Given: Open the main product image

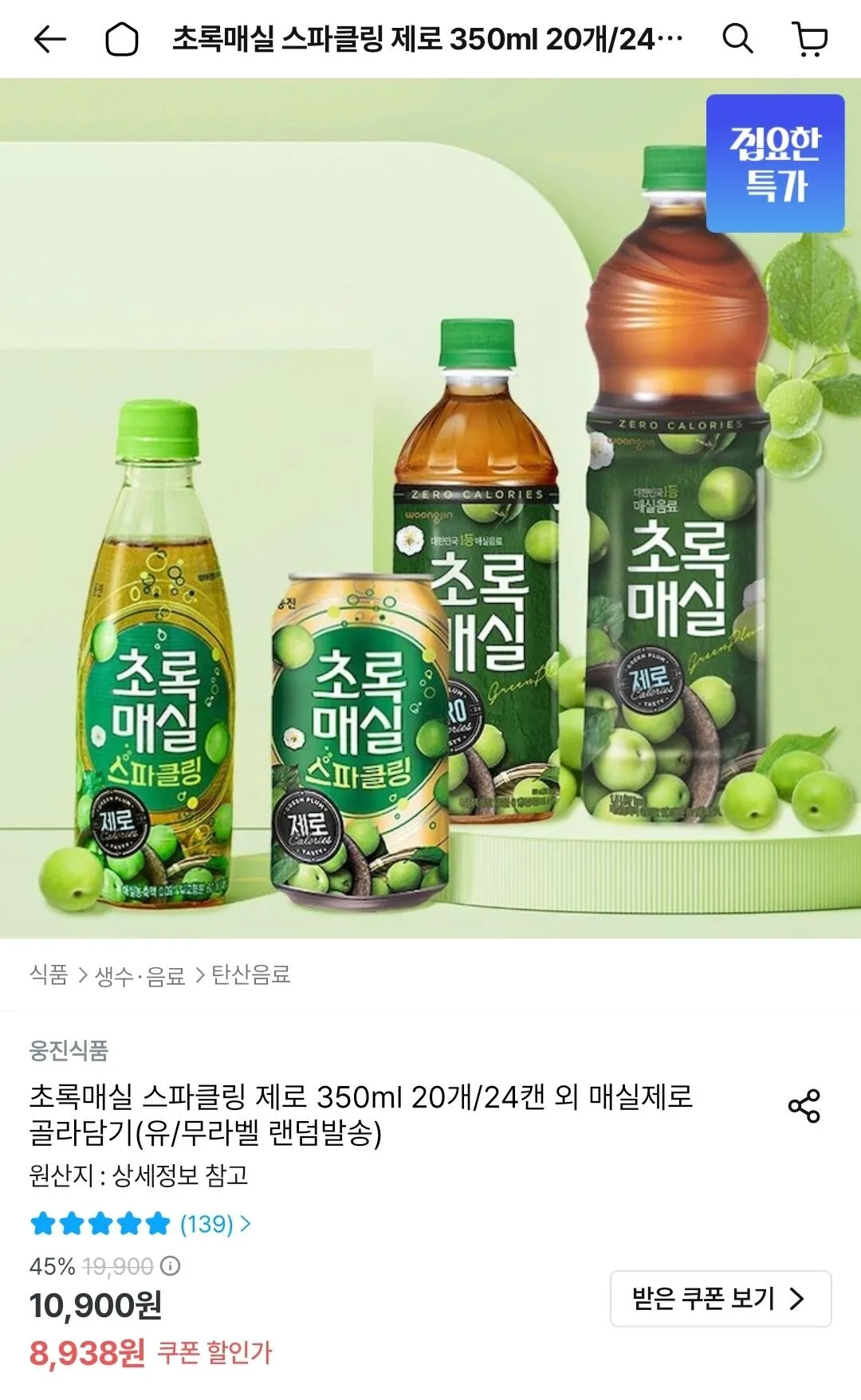Looking at the screenshot, I should 431,508.
